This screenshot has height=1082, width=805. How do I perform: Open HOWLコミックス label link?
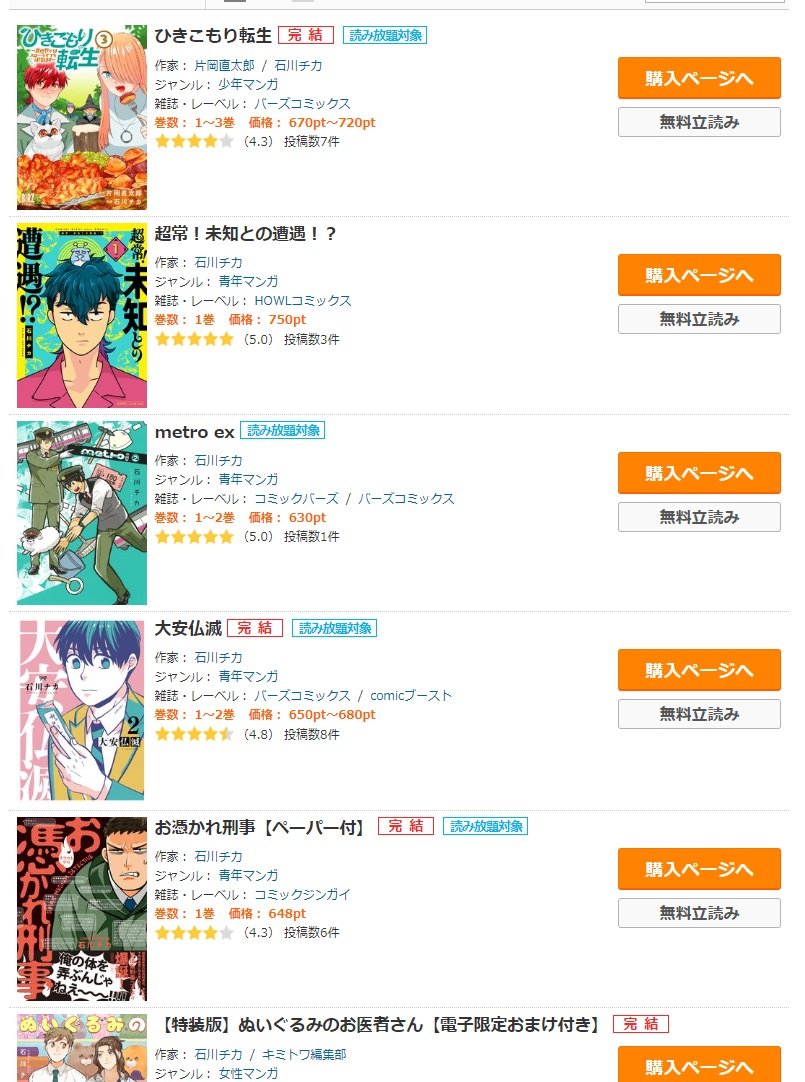(303, 300)
